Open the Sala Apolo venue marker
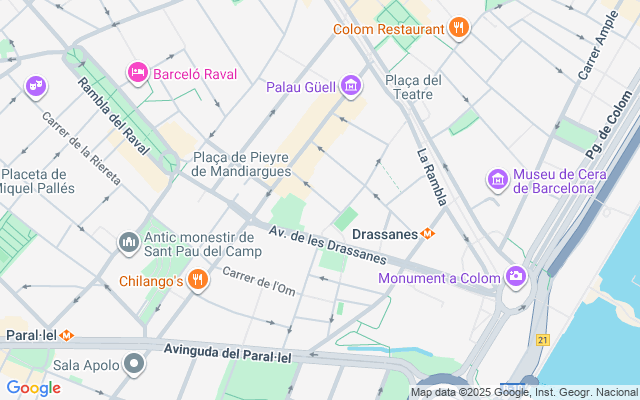The height and width of the screenshot is (400, 640). tap(134, 364)
